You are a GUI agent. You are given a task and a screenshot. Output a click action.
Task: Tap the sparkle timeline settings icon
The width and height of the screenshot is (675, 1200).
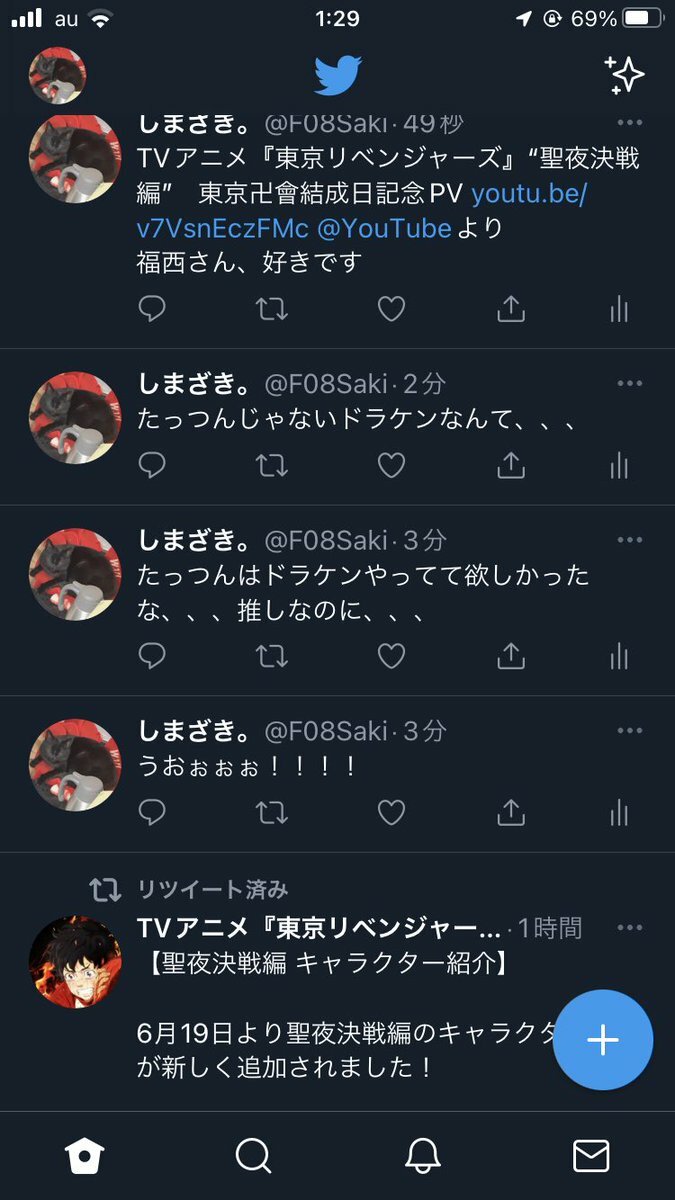624,76
